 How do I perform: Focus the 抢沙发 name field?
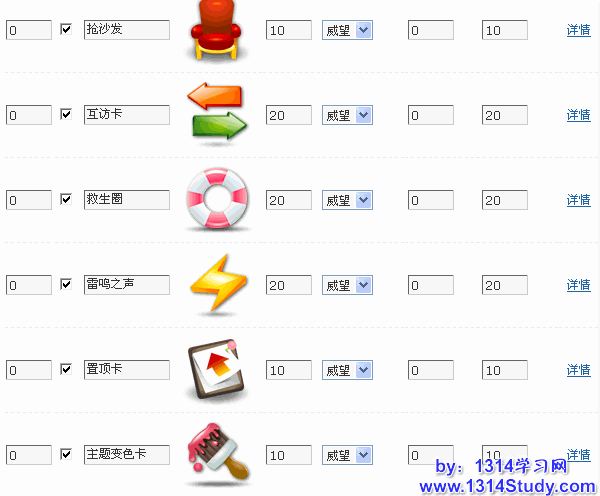[x=126, y=30]
